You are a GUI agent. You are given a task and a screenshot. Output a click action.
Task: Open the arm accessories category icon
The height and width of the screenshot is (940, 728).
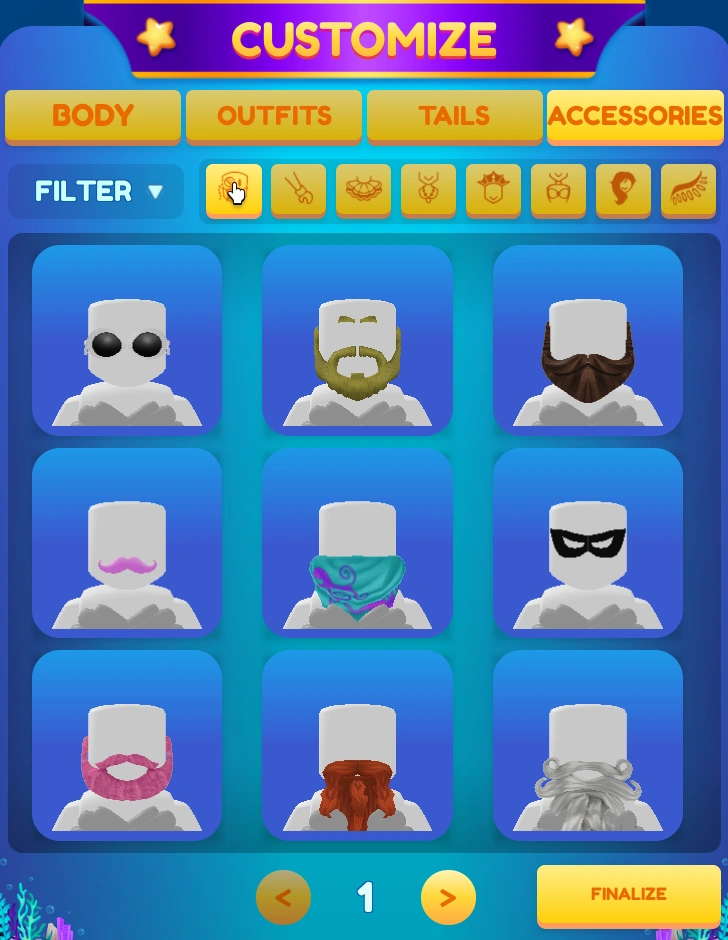[298, 189]
